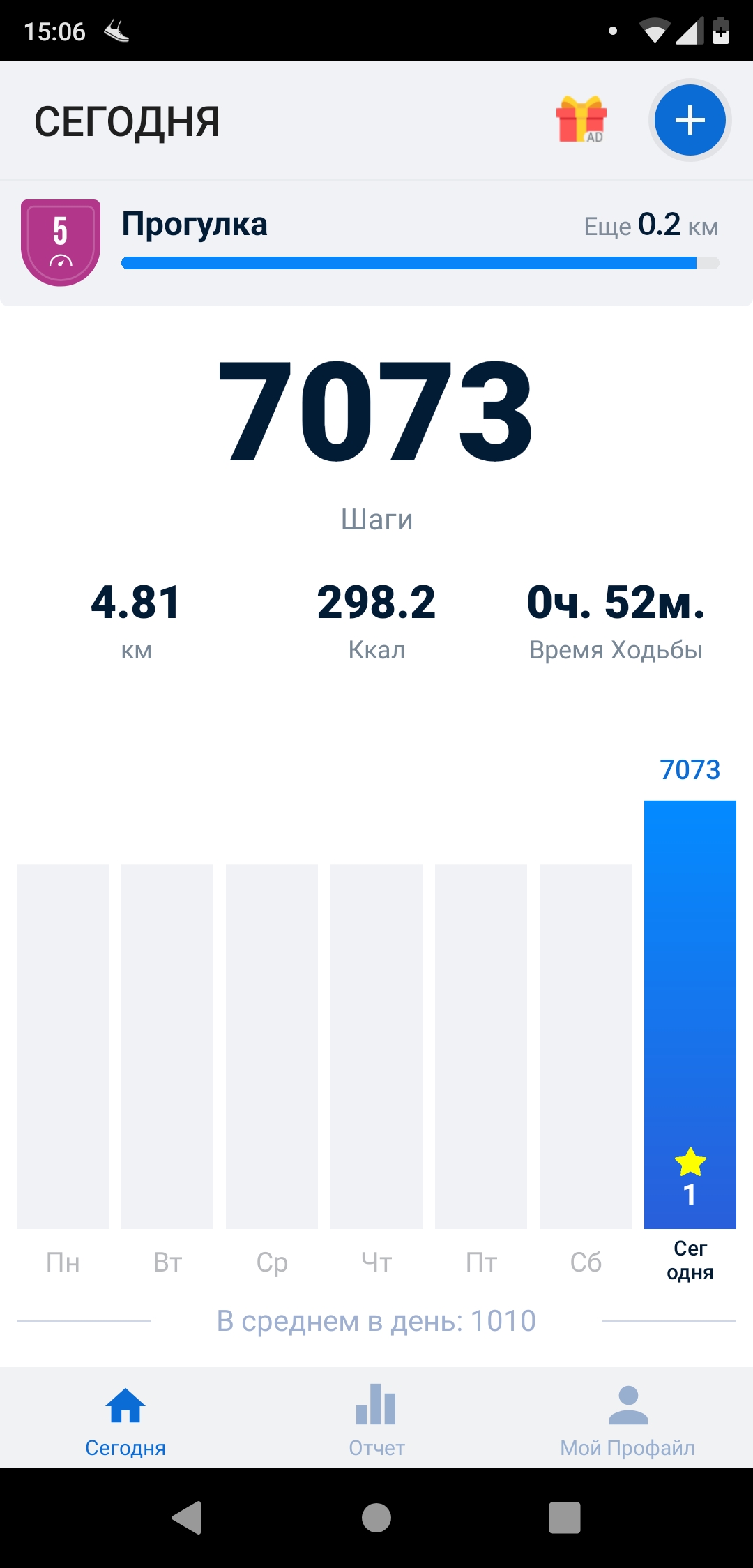This screenshot has height=1568, width=753.
Task: Tap the blue plus button
Action: tap(690, 120)
